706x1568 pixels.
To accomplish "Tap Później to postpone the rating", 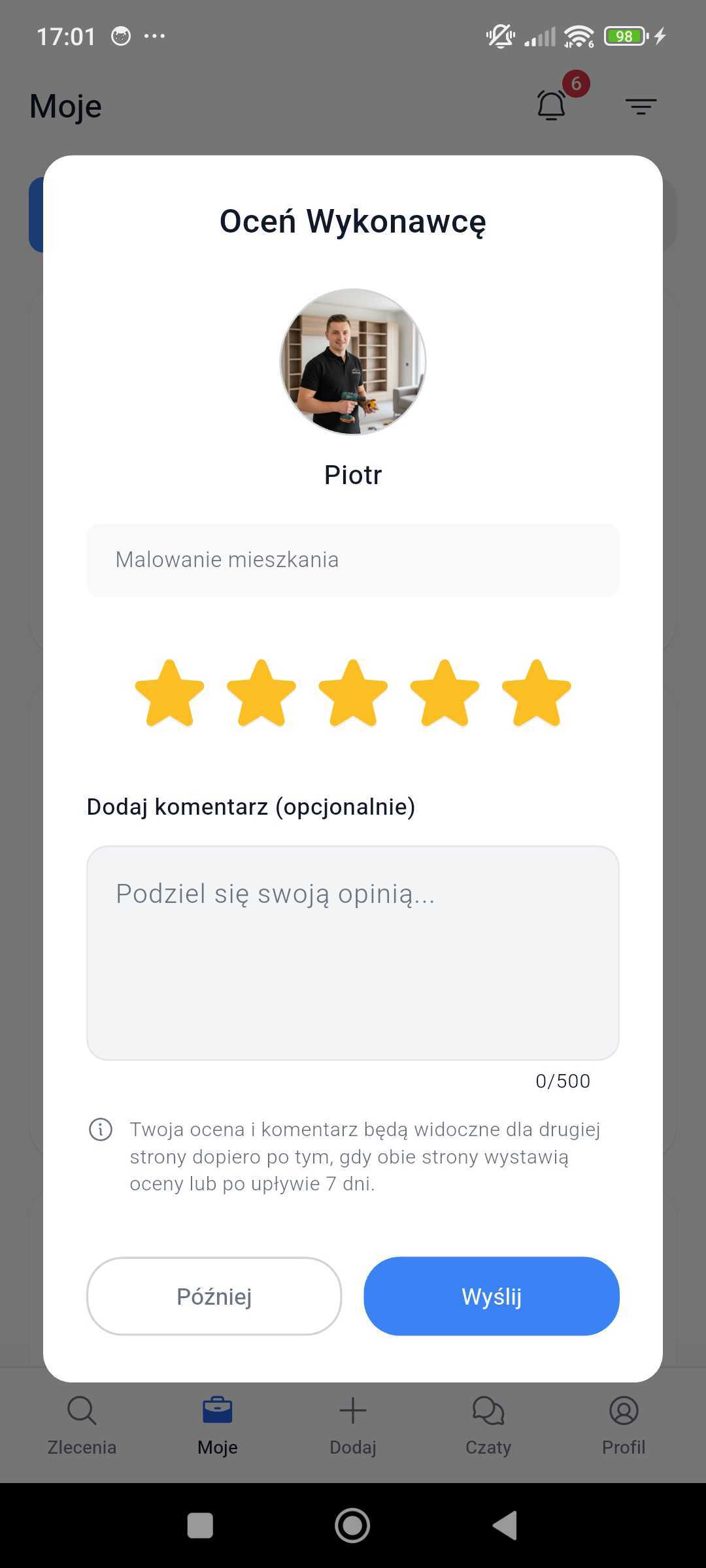I will [x=214, y=1296].
